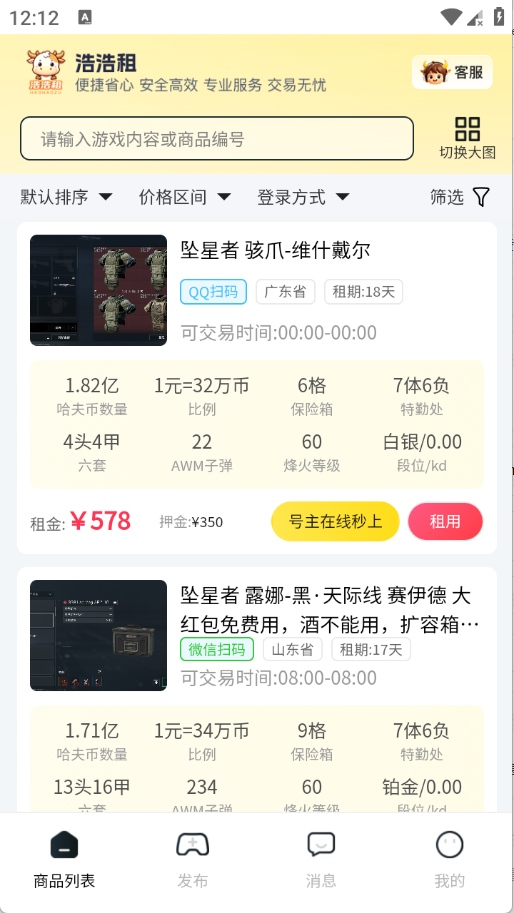Open the 价格区间 price range dropdown
The height and width of the screenshot is (913, 514).
tap(185, 197)
